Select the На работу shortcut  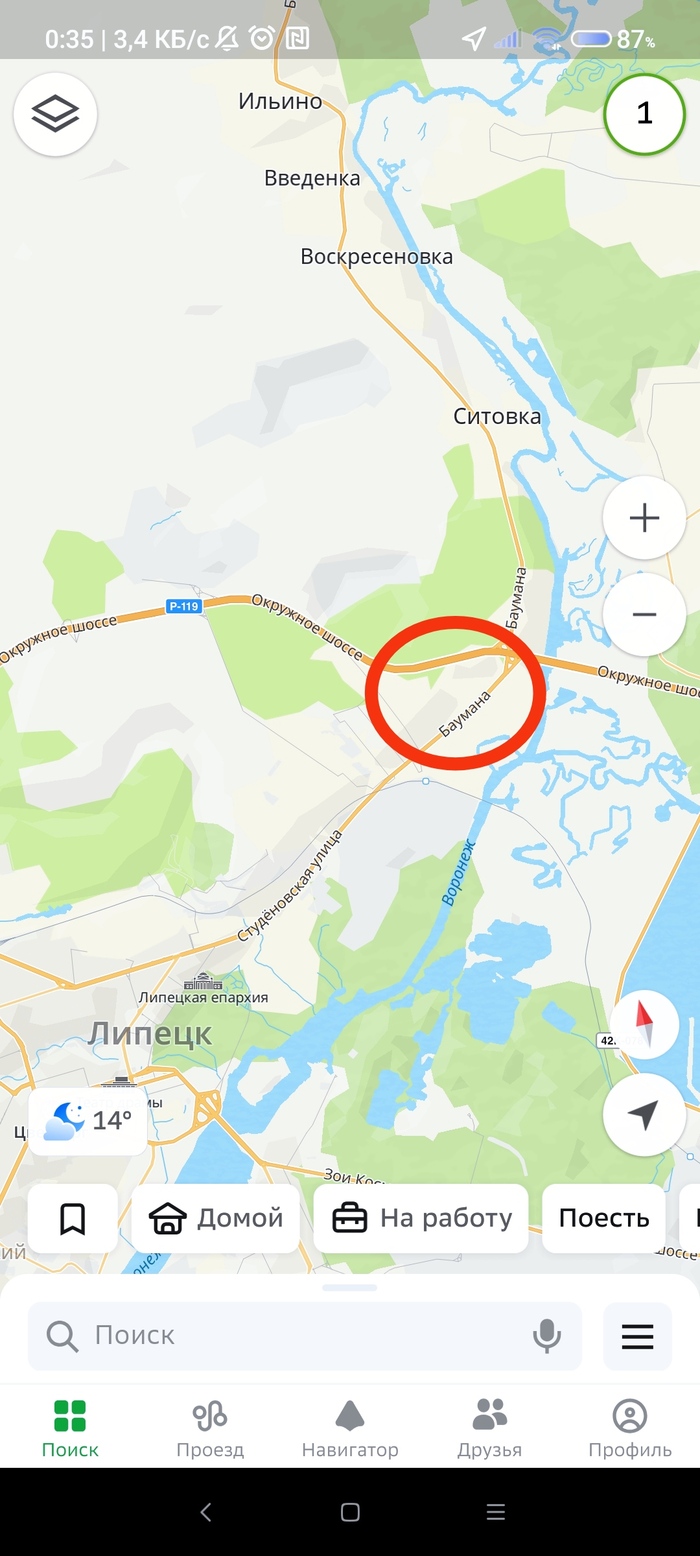(x=421, y=1218)
